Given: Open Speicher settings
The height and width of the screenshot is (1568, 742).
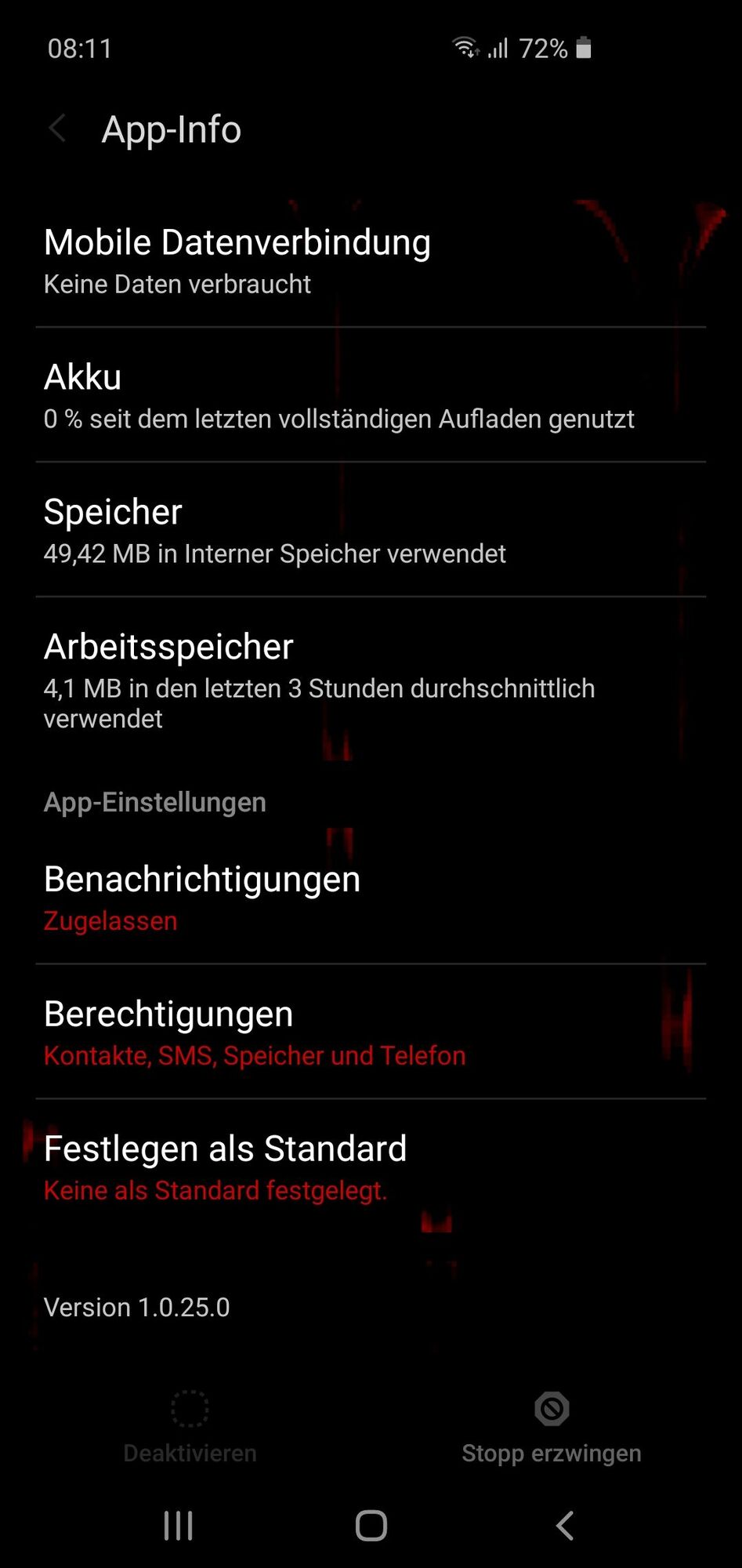Looking at the screenshot, I should tap(371, 531).
